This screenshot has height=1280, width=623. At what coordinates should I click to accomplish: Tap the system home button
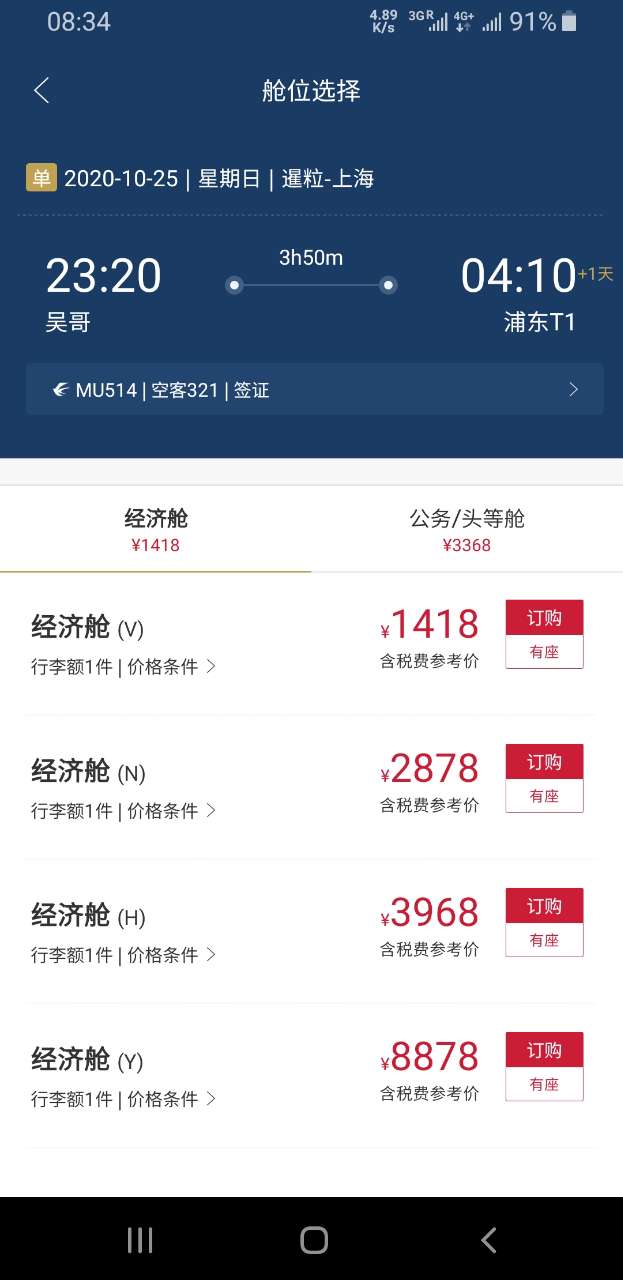(313, 1240)
